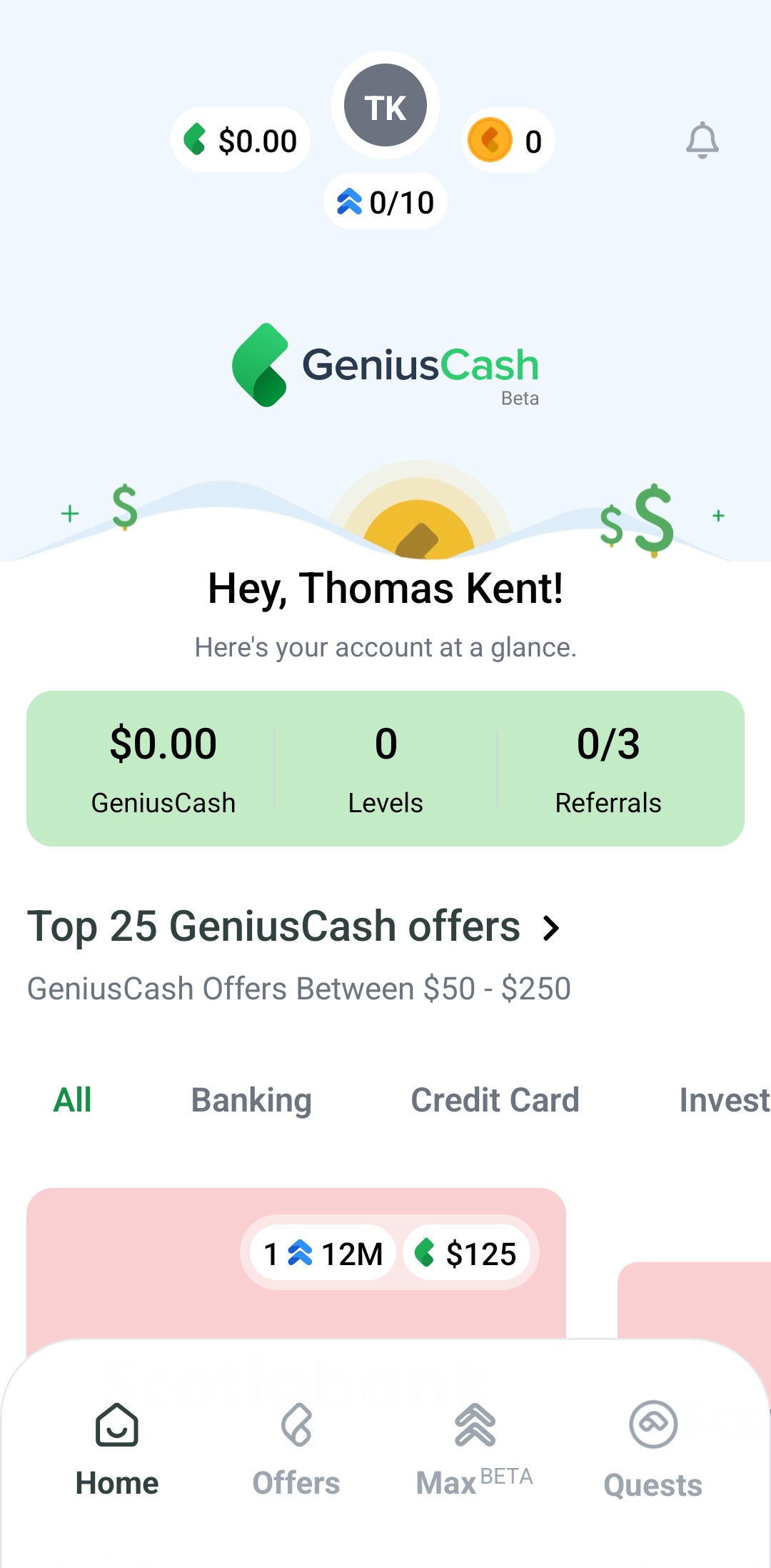This screenshot has width=771, height=1568.
Task: Open the notifications bell
Action: click(x=702, y=140)
